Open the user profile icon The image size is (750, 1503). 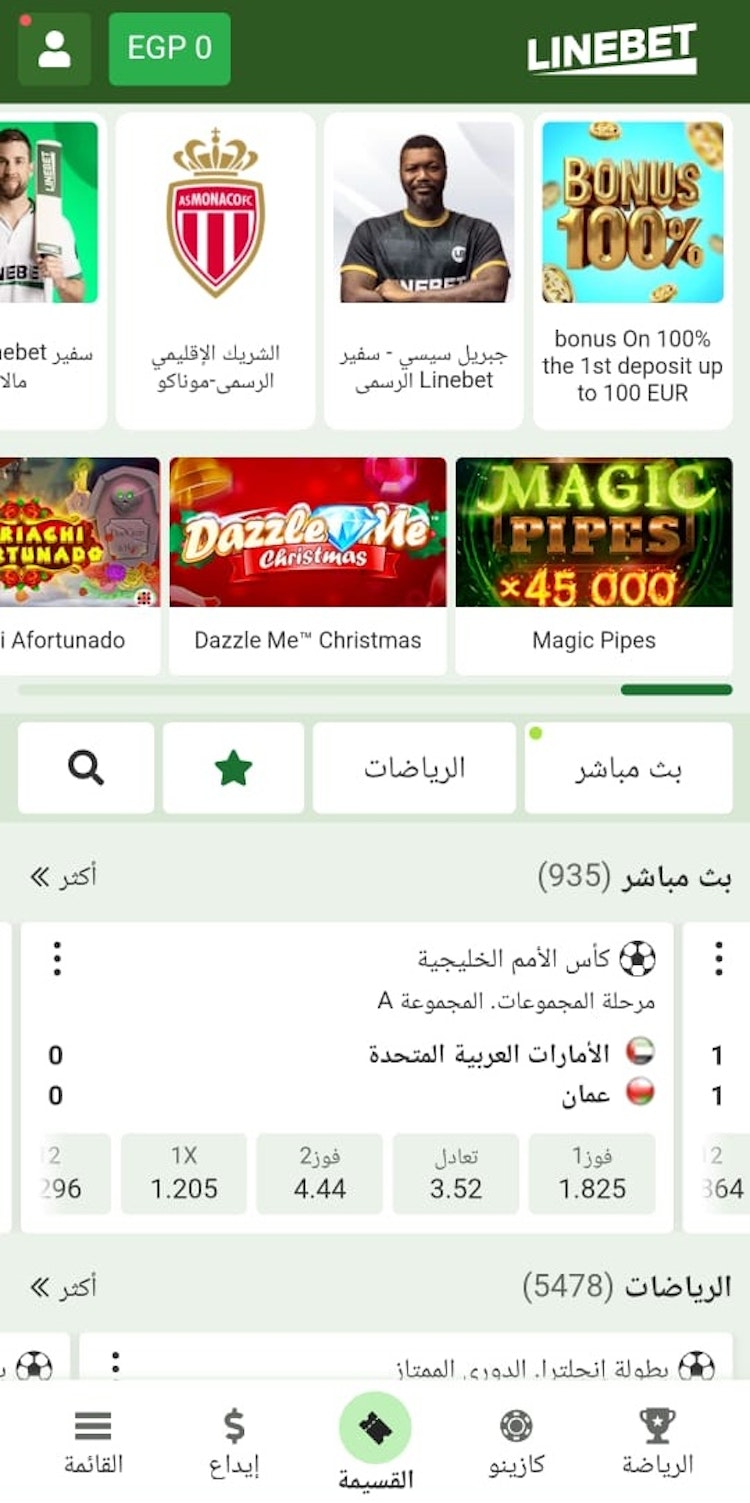(x=54, y=49)
